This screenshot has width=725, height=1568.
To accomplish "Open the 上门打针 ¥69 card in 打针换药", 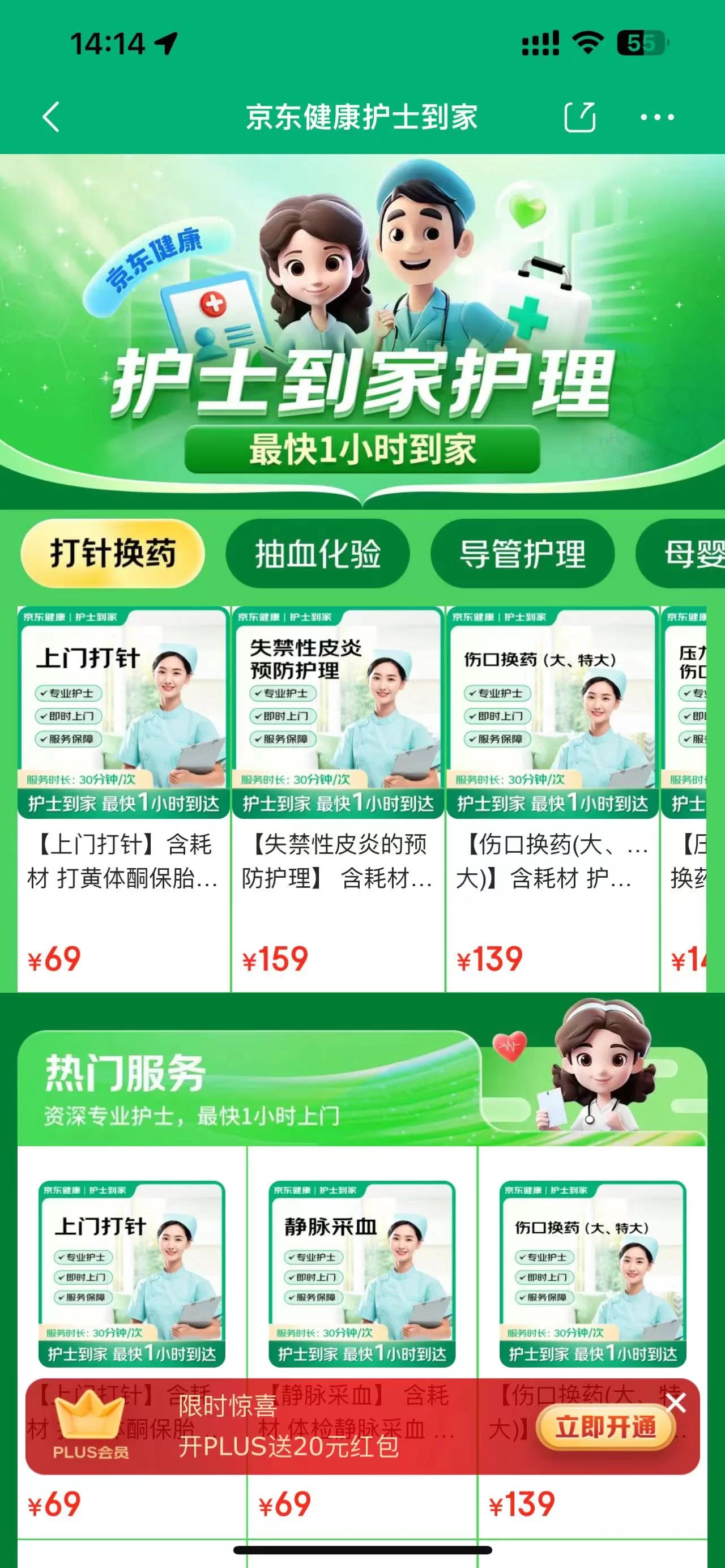I will 123,791.
